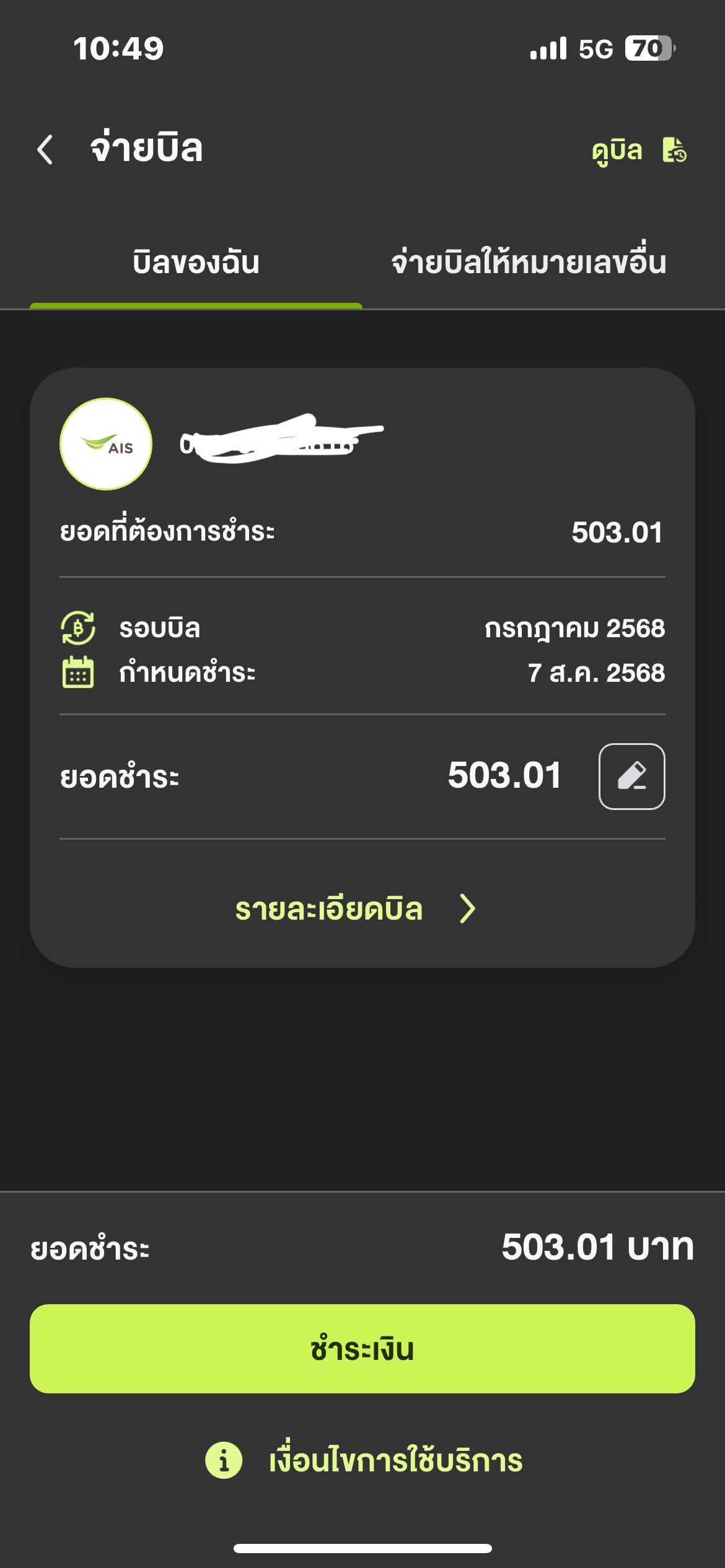Go back using the top-left arrow
The width and height of the screenshot is (725, 1568).
pos(45,149)
